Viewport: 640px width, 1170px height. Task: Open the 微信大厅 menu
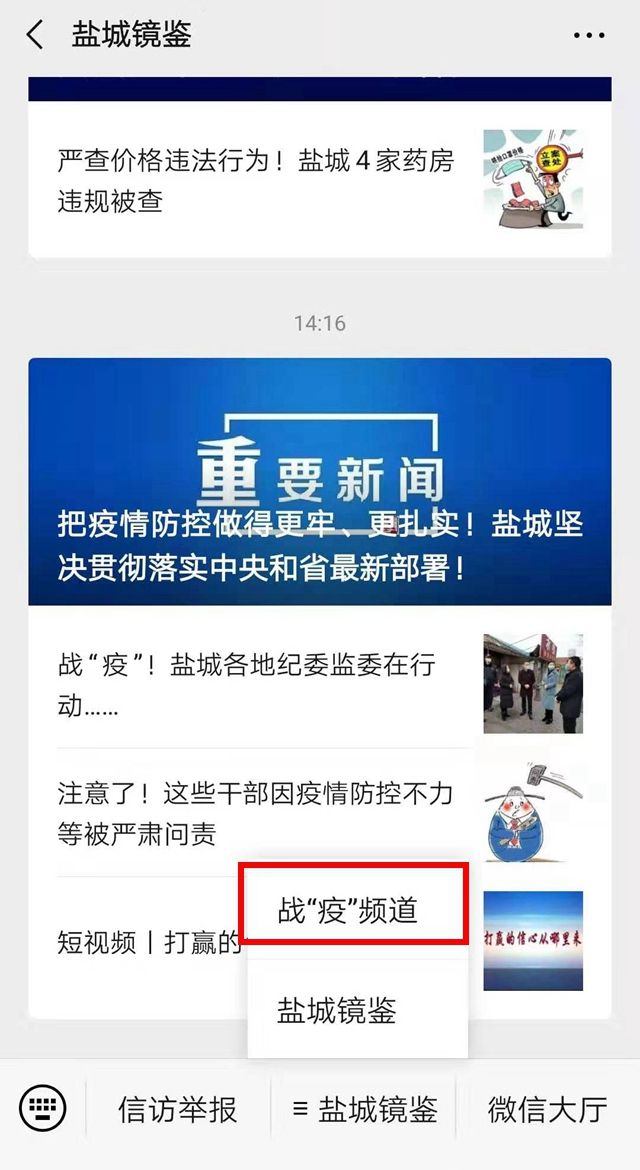click(x=547, y=1109)
